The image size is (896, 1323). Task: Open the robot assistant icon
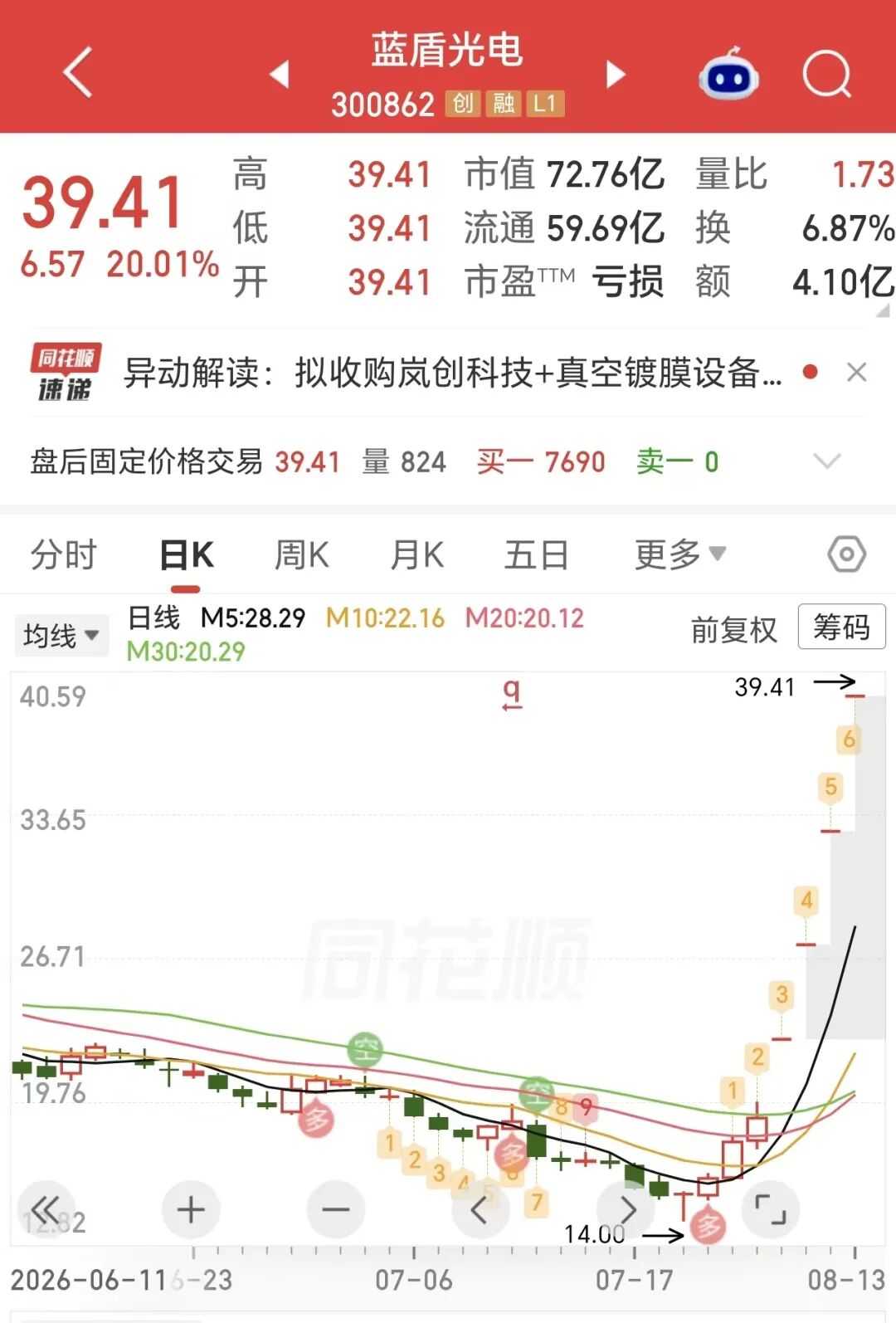click(728, 75)
